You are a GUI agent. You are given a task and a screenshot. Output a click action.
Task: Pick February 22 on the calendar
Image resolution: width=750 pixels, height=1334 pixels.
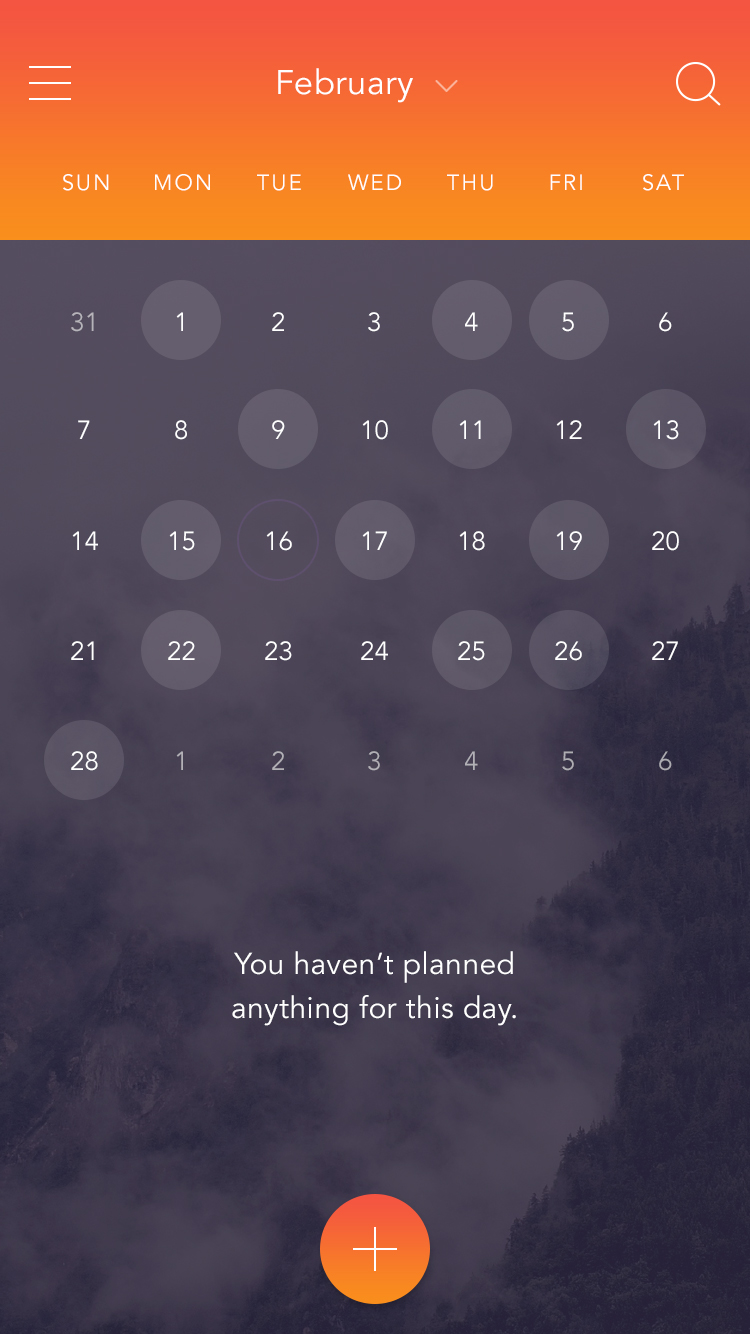181,651
